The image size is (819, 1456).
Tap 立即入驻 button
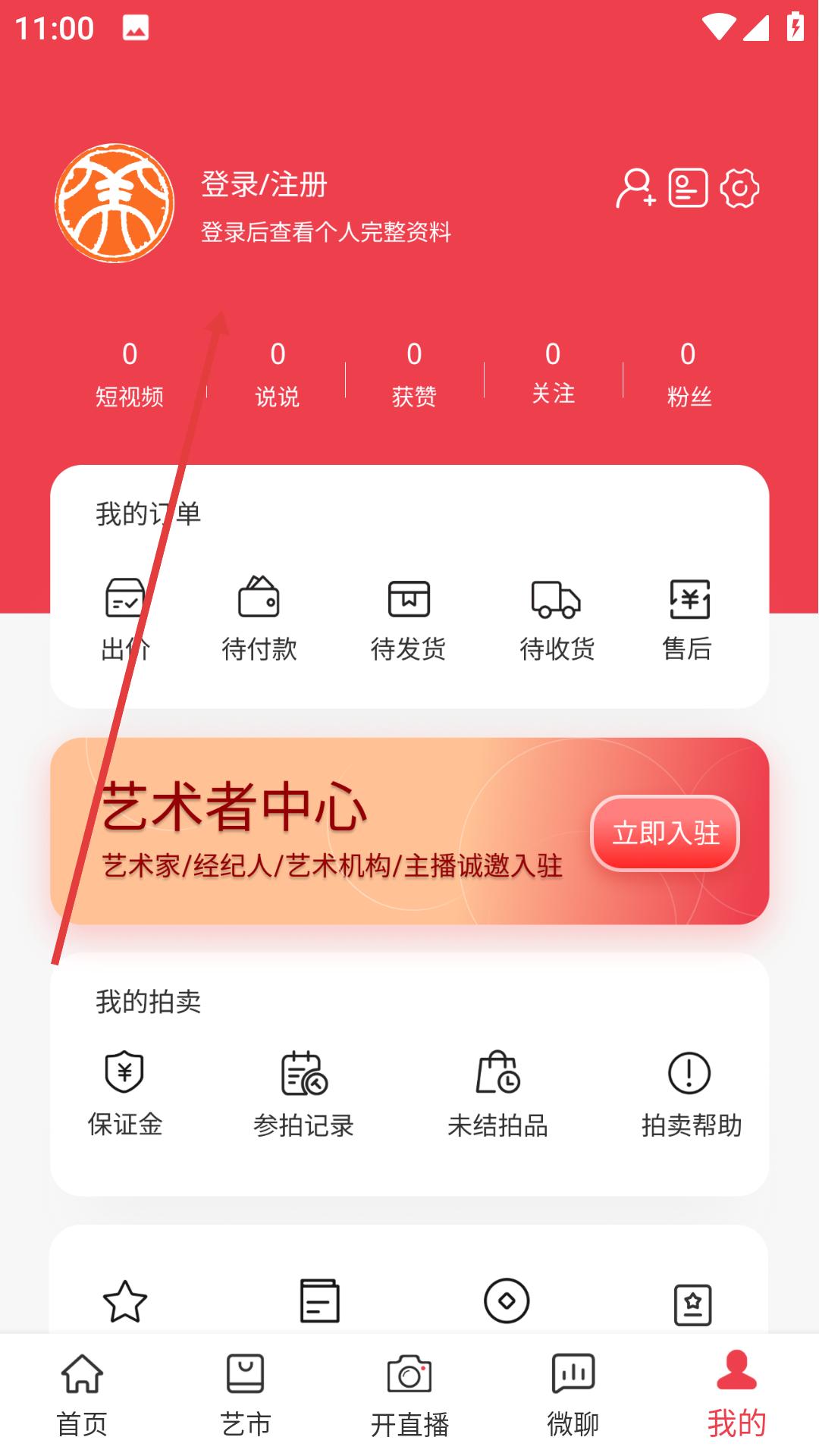click(665, 833)
